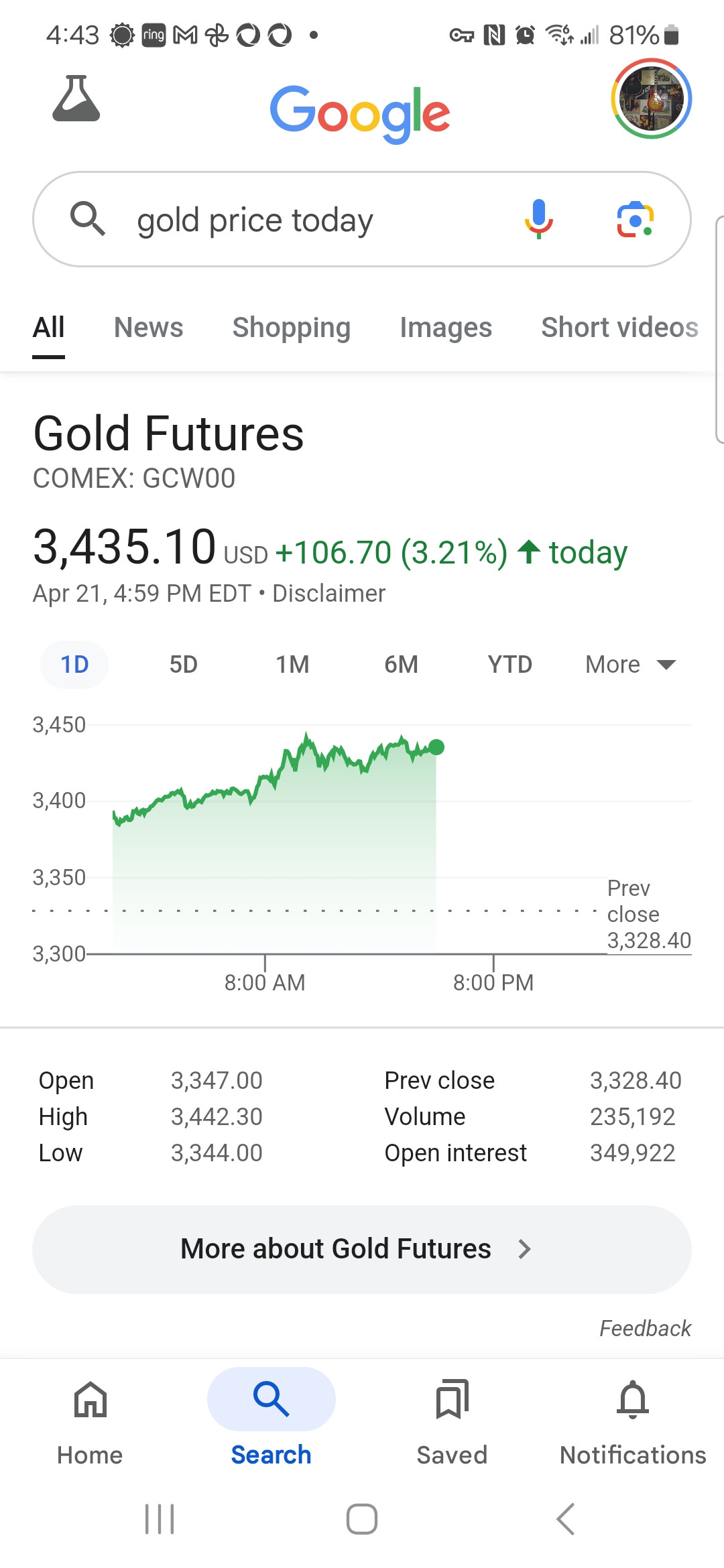The image size is (724, 1568).
Task: Open Search Labs flask icon
Action: pos(76,99)
